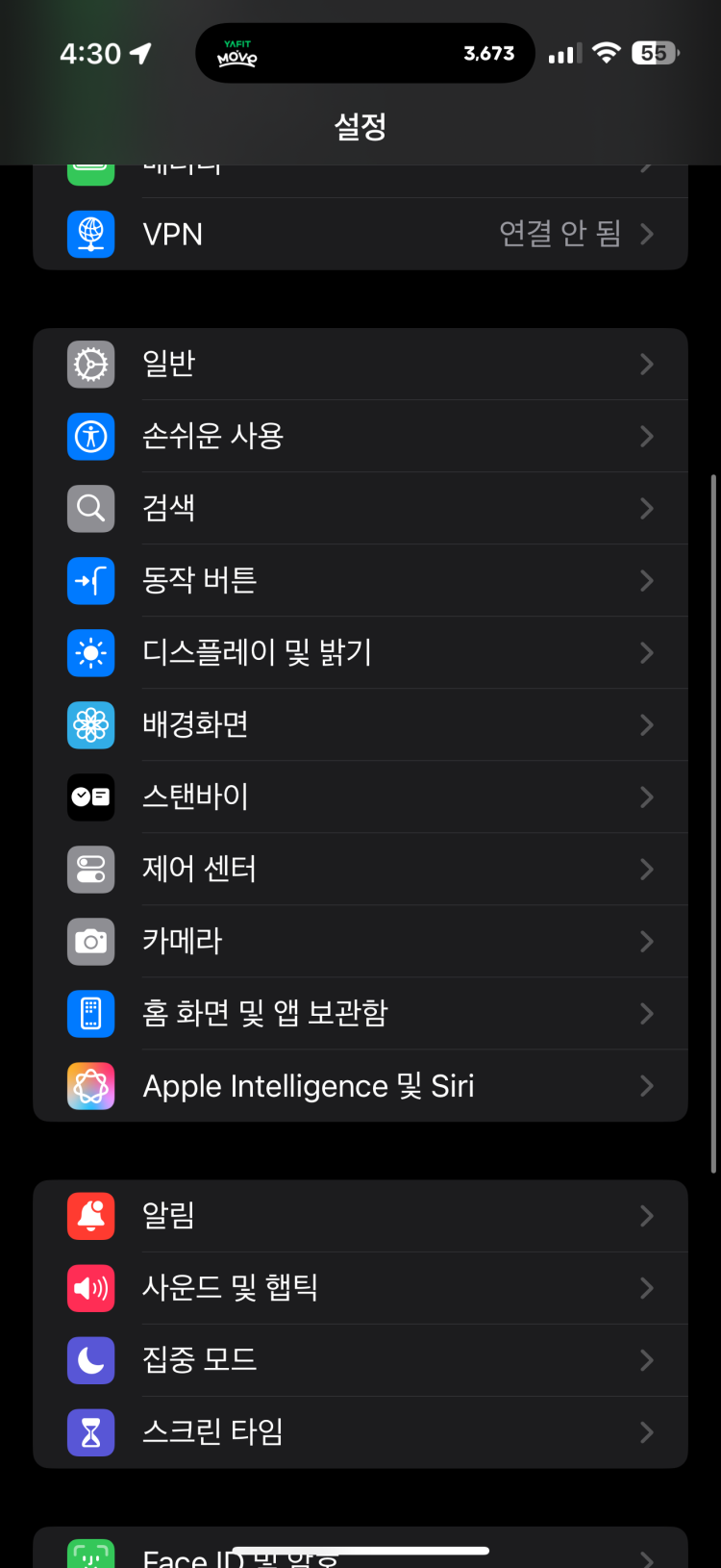
Task: Open 일반 (General) settings
Action: click(x=360, y=364)
